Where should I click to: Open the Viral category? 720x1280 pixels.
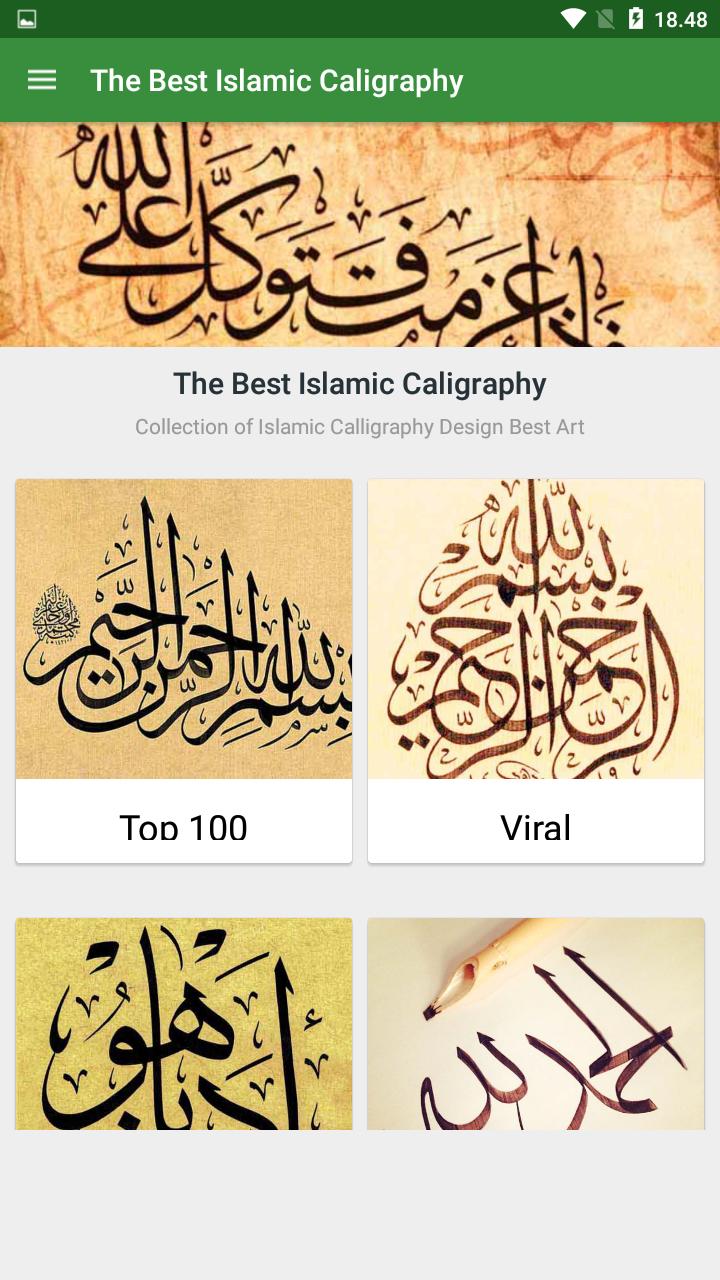coord(536,668)
